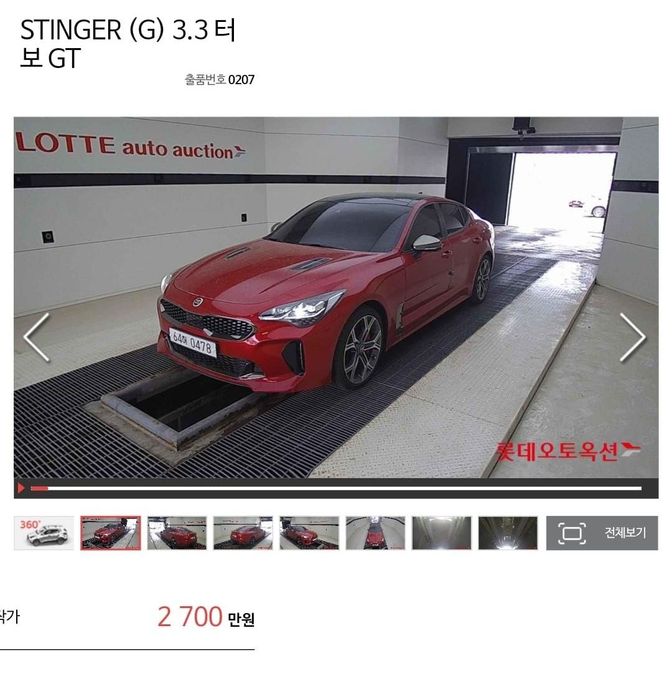Open the 360° view thumbnail

pos(44,533)
